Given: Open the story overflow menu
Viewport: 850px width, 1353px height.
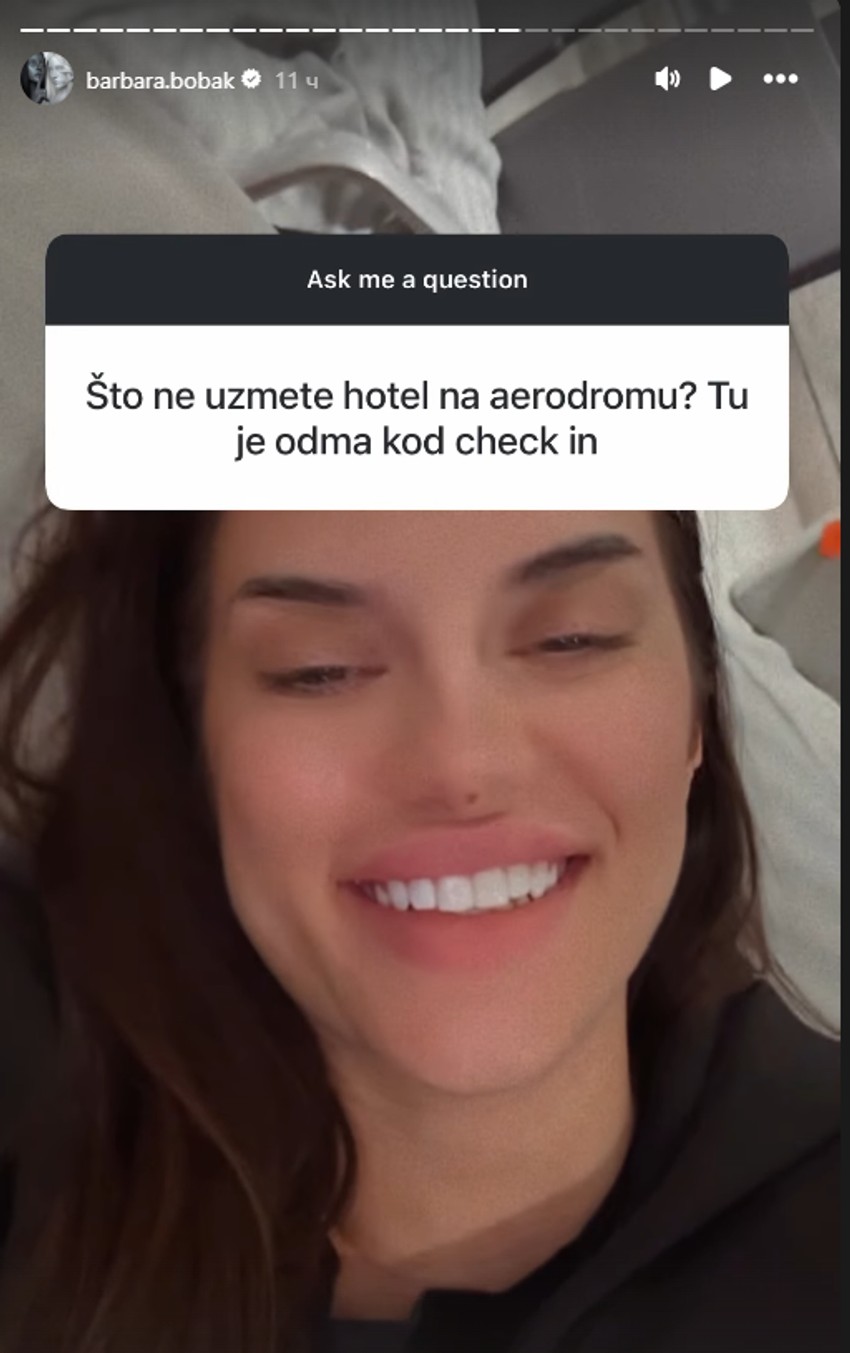Looking at the screenshot, I should [x=780, y=78].
